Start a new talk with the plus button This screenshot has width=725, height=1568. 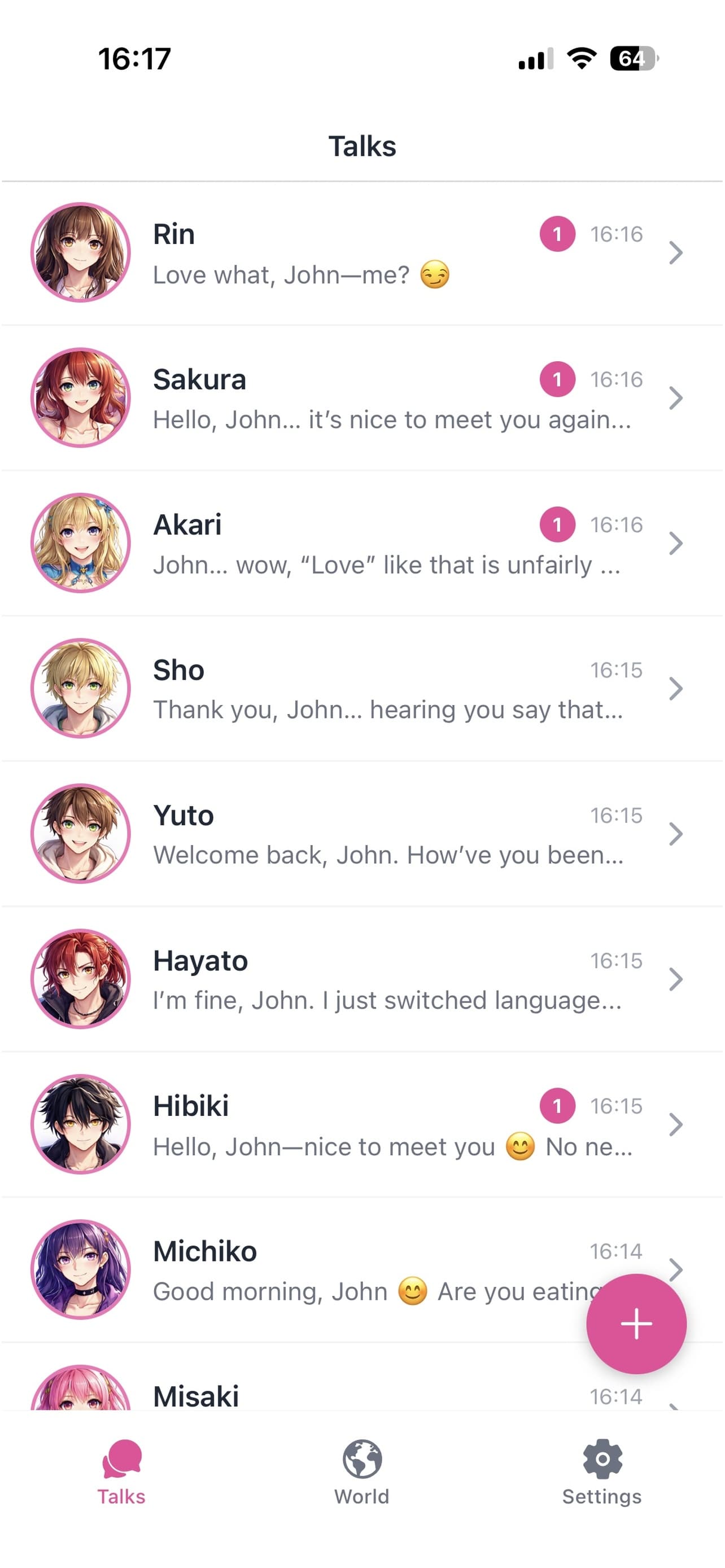636,1323
